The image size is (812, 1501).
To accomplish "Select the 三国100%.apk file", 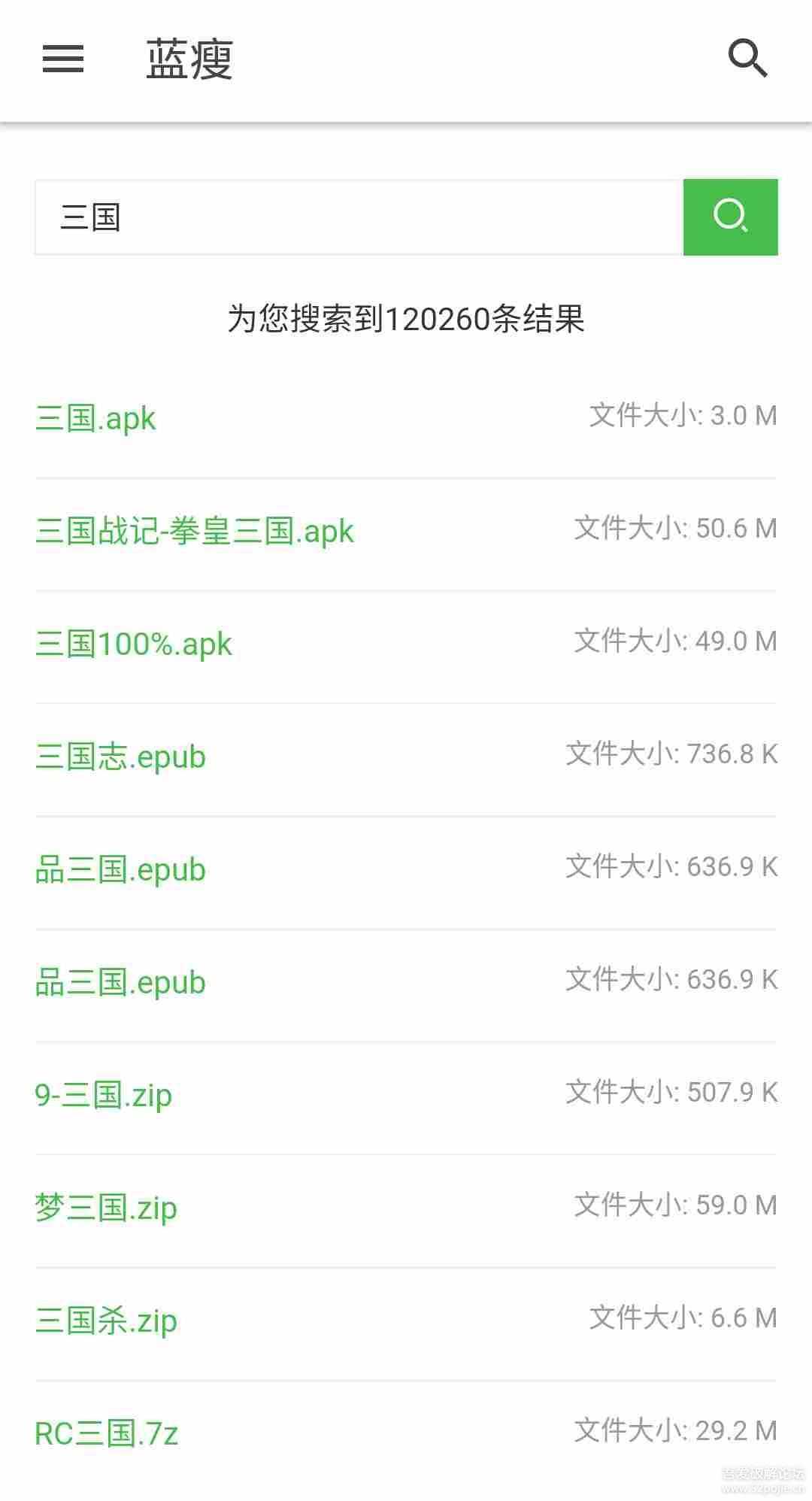I will [x=134, y=644].
